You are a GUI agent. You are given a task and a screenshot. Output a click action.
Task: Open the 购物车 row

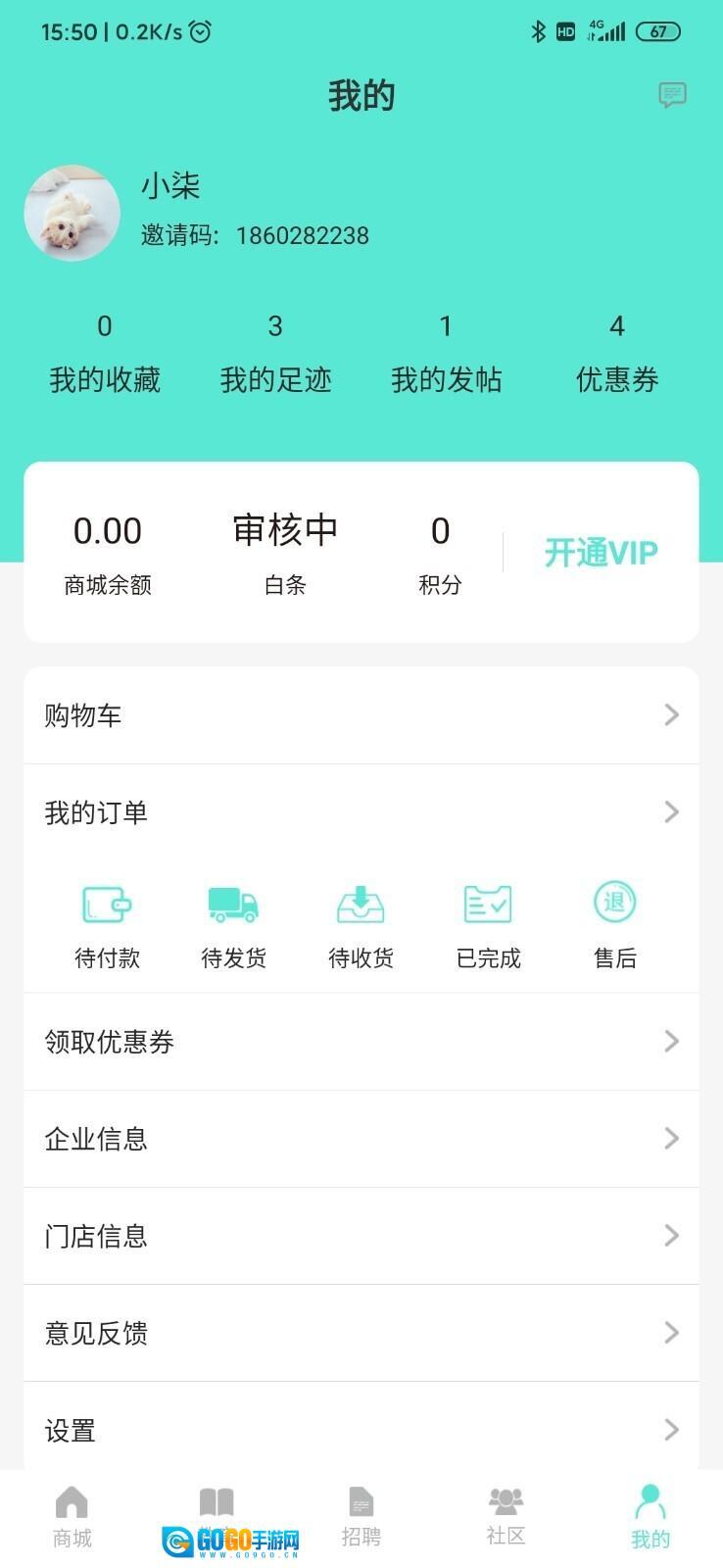tap(361, 715)
